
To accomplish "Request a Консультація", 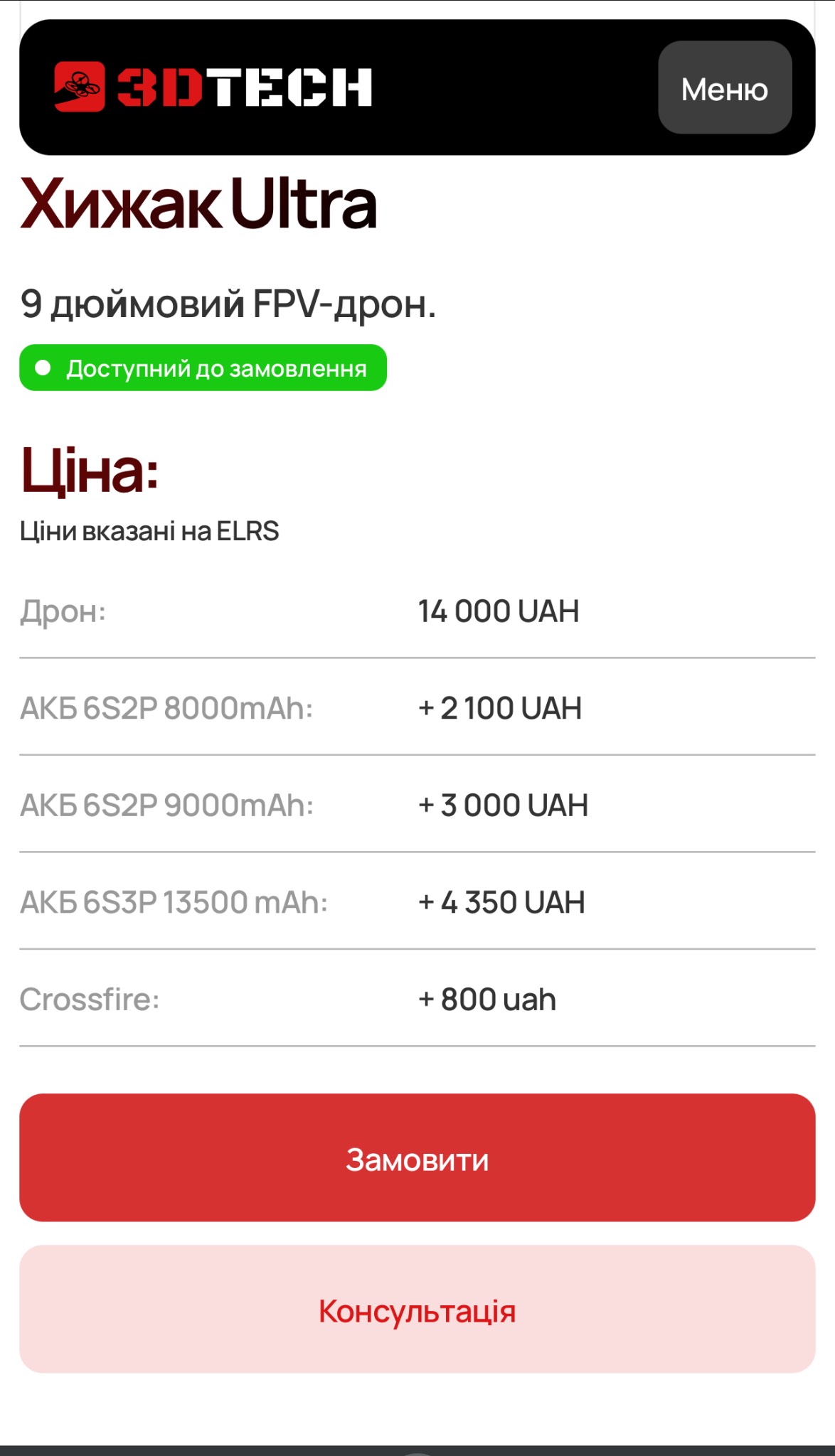I will [x=417, y=1309].
